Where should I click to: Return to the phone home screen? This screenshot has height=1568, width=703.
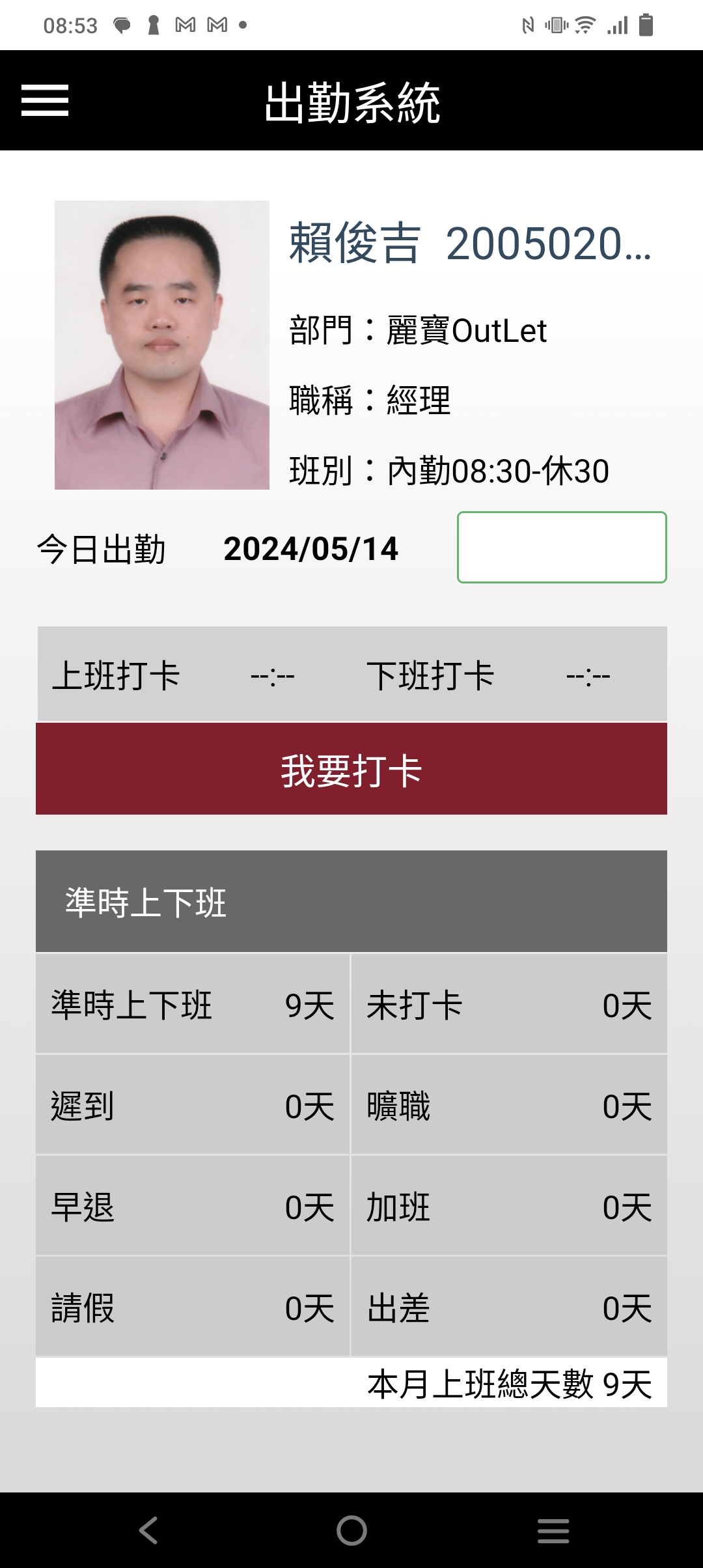tap(351, 1530)
